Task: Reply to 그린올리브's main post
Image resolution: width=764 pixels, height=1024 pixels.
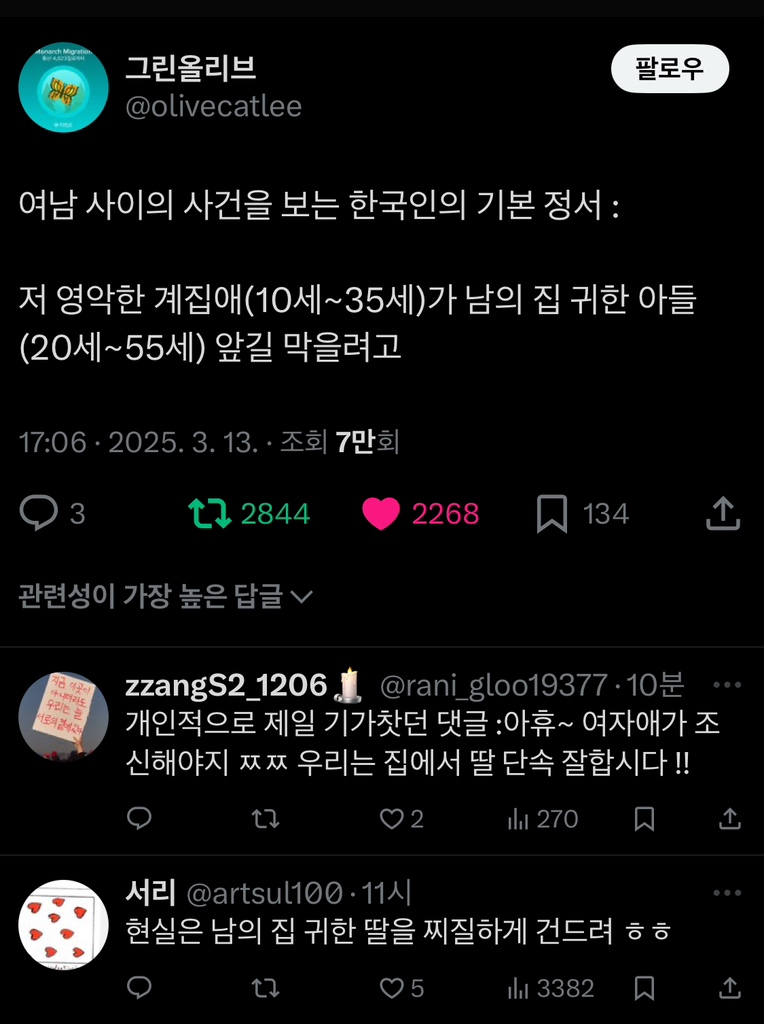Action: click(39, 513)
